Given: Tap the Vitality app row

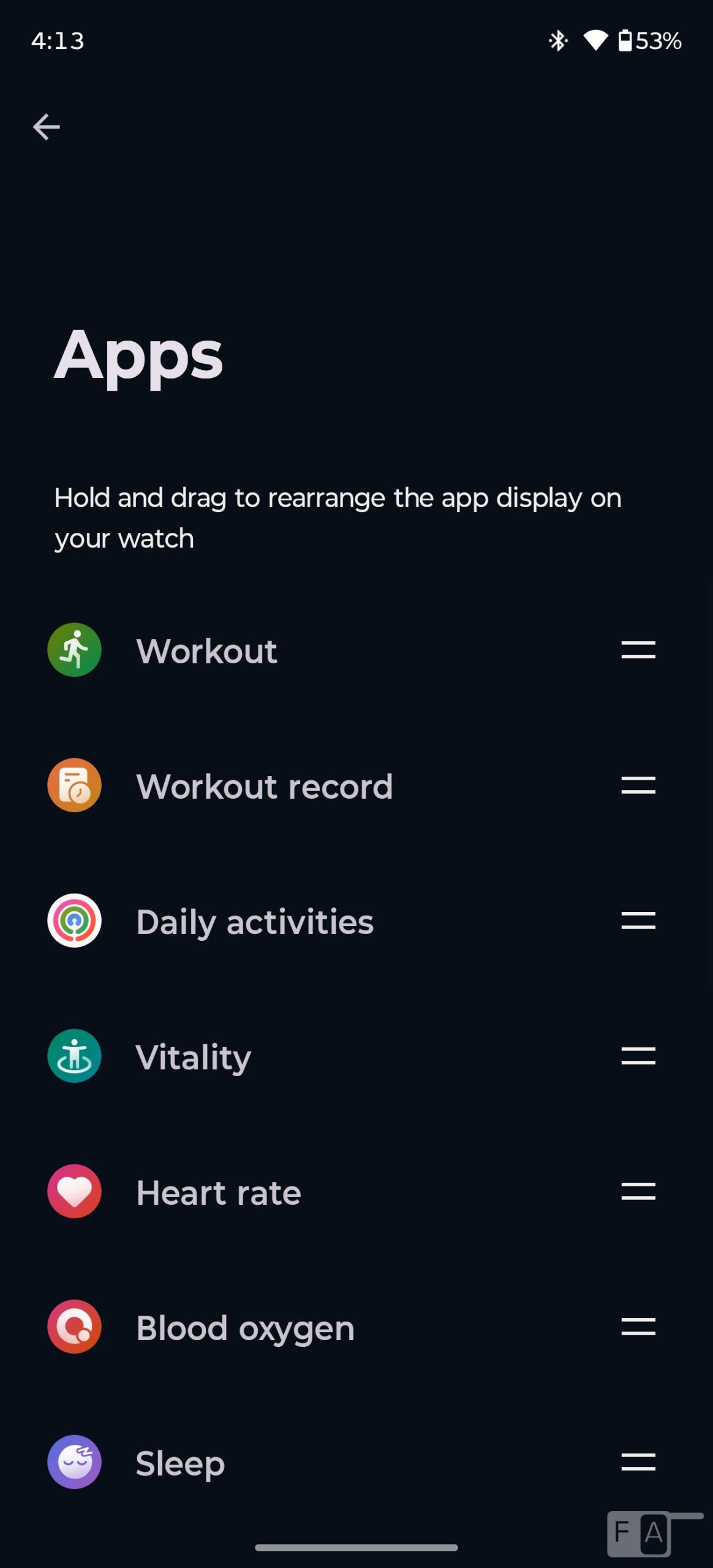Looking at the screenshot, I should pyautogui.click(x=194, y=1057).
